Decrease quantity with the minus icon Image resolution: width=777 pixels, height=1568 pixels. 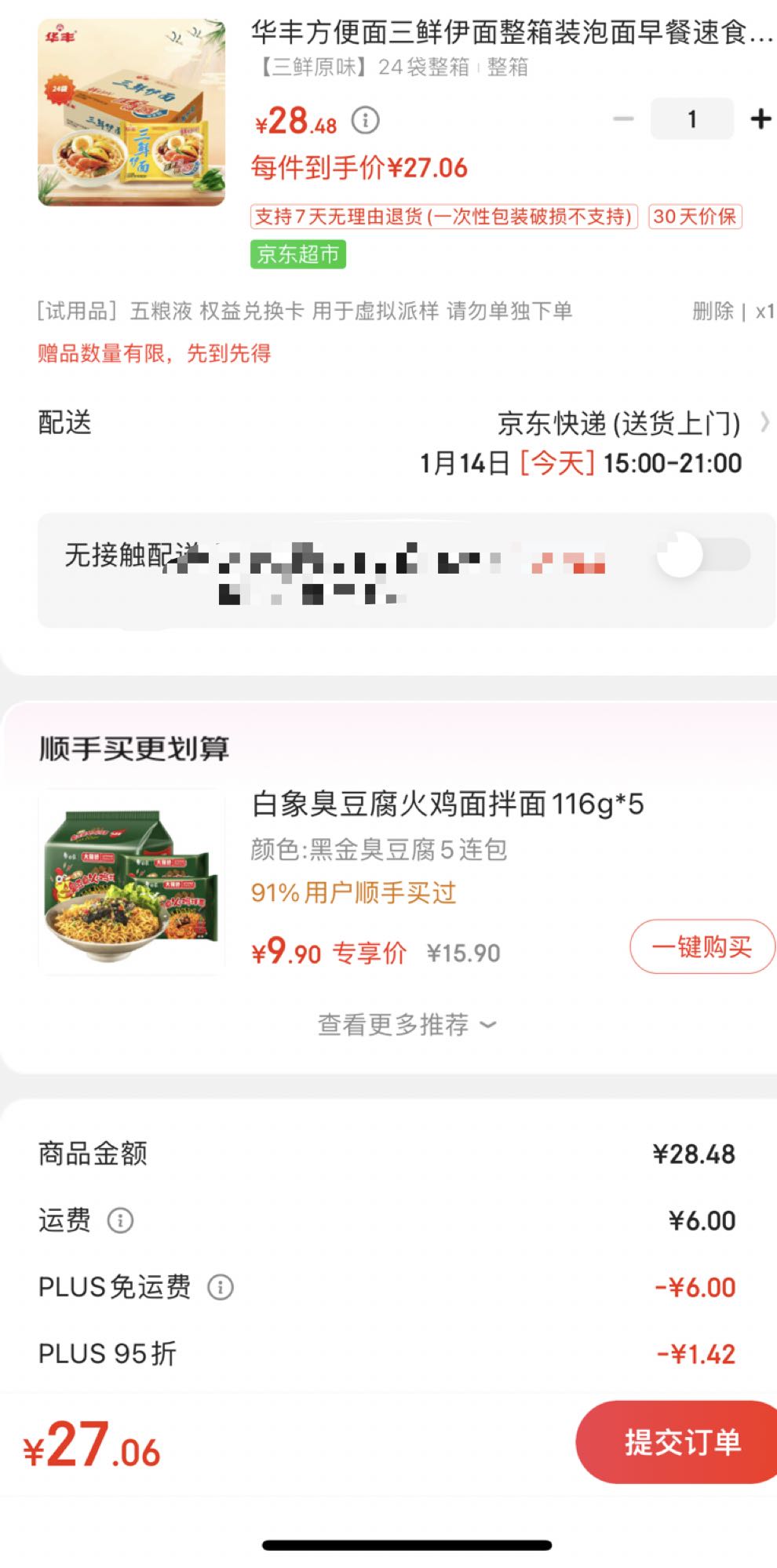(624, 118)
